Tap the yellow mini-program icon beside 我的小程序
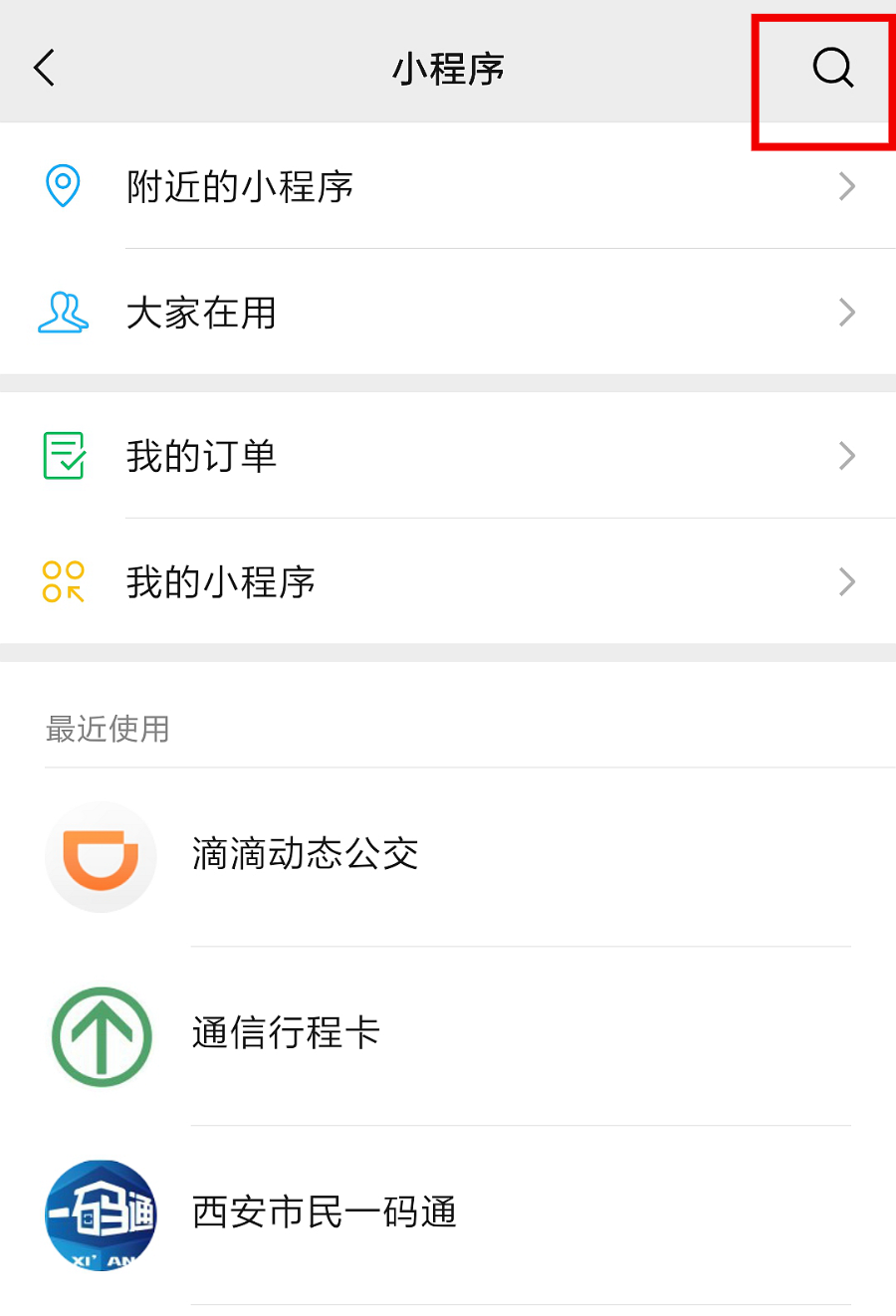The height and width of the screenshot is (1316, 896). (x=63, y=582)
